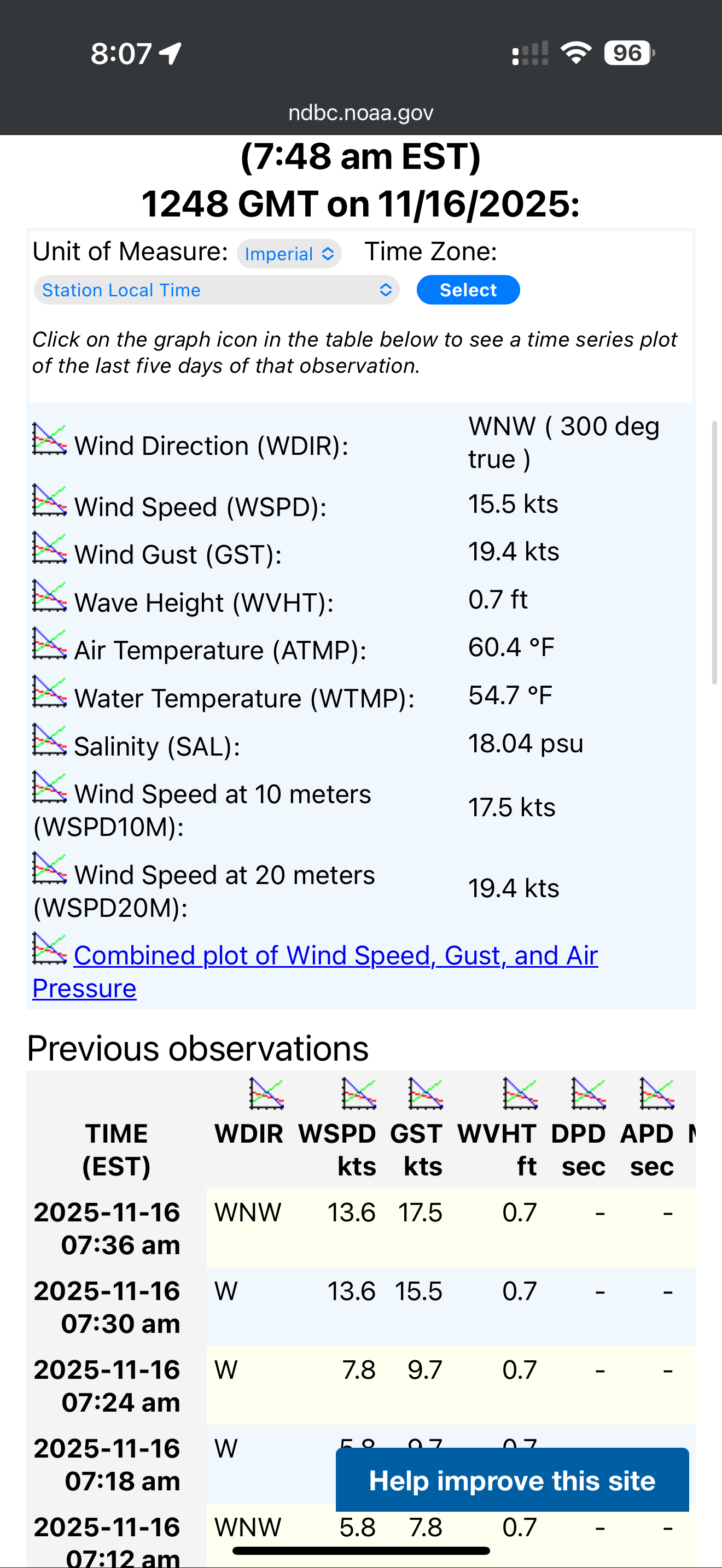Image resolution: width=722 pixels, height=1568 pixels.
Task: Open the Station Local Time zone dropdown
Action: [x=216, y=290]
